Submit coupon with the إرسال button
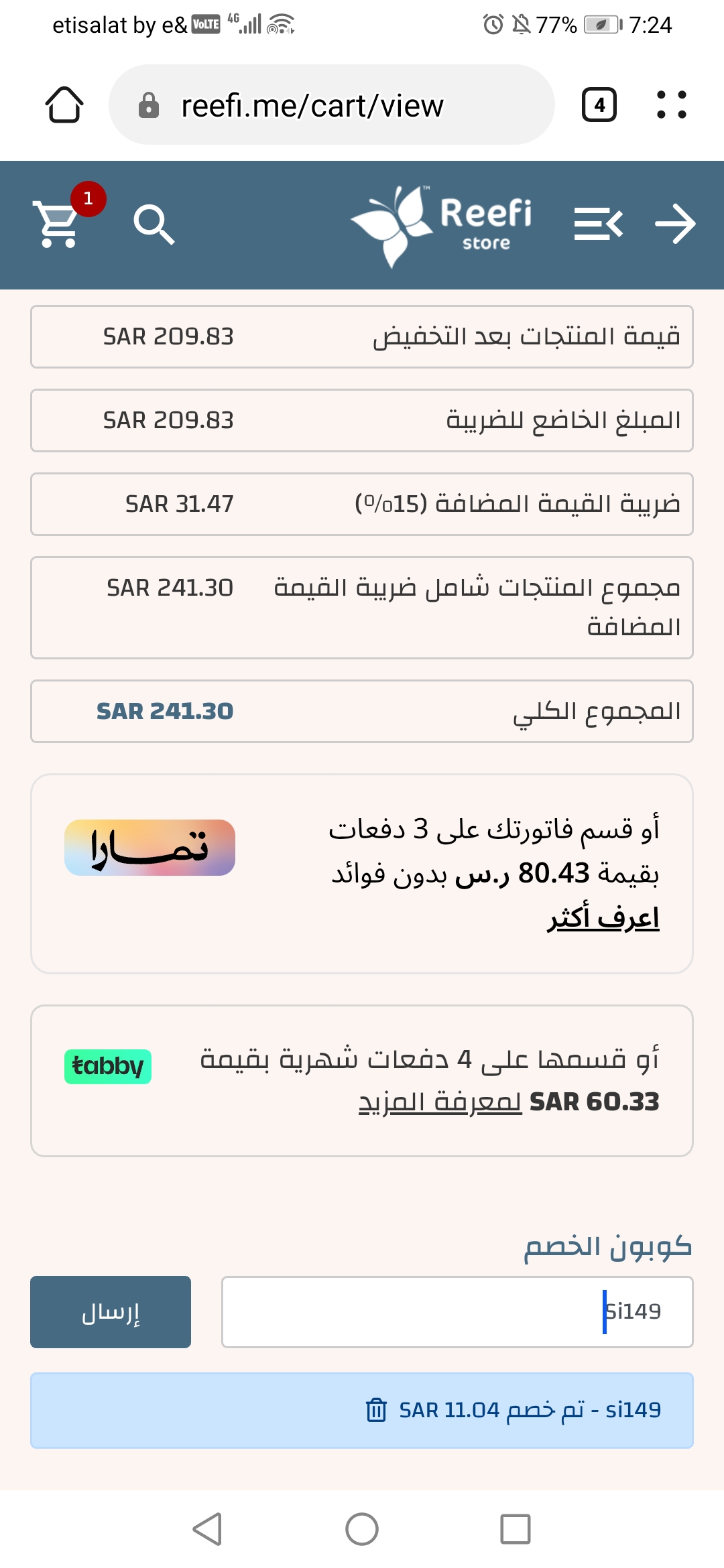The image size is (724, 1568). point(111,1312)
